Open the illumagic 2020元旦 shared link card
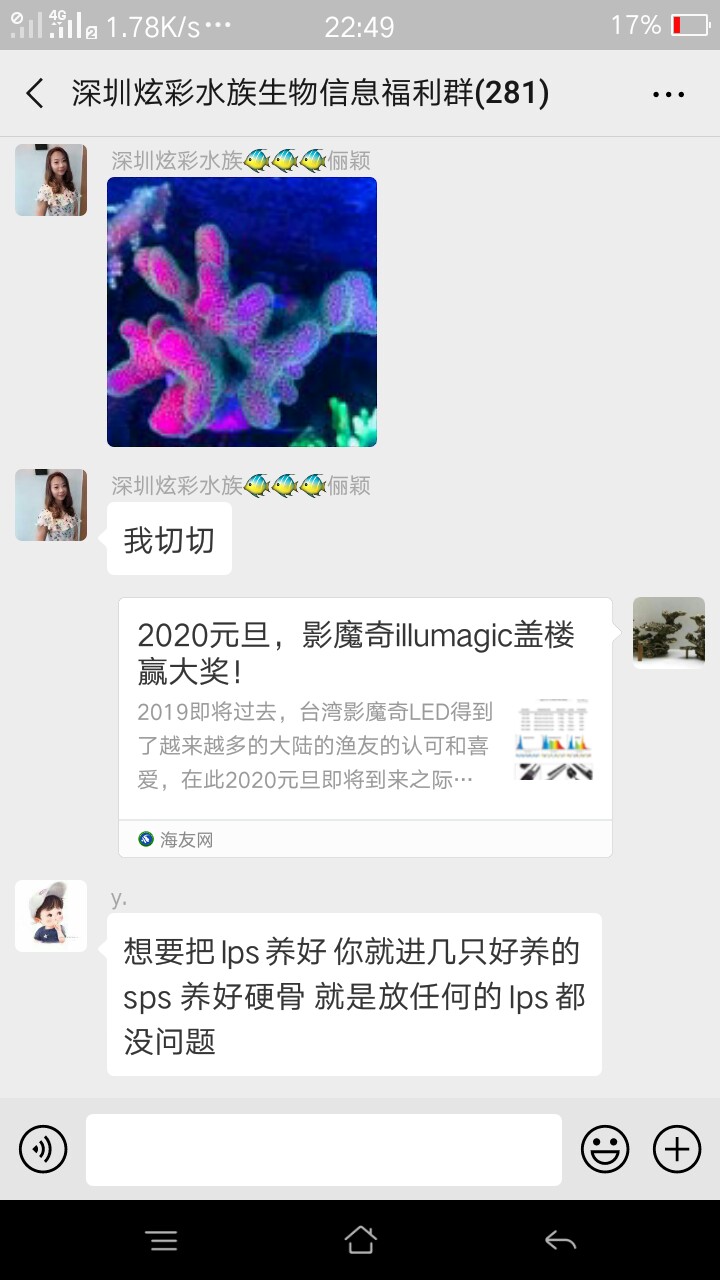This screenshot has height=1280, width=720. [x=365, y=727]
